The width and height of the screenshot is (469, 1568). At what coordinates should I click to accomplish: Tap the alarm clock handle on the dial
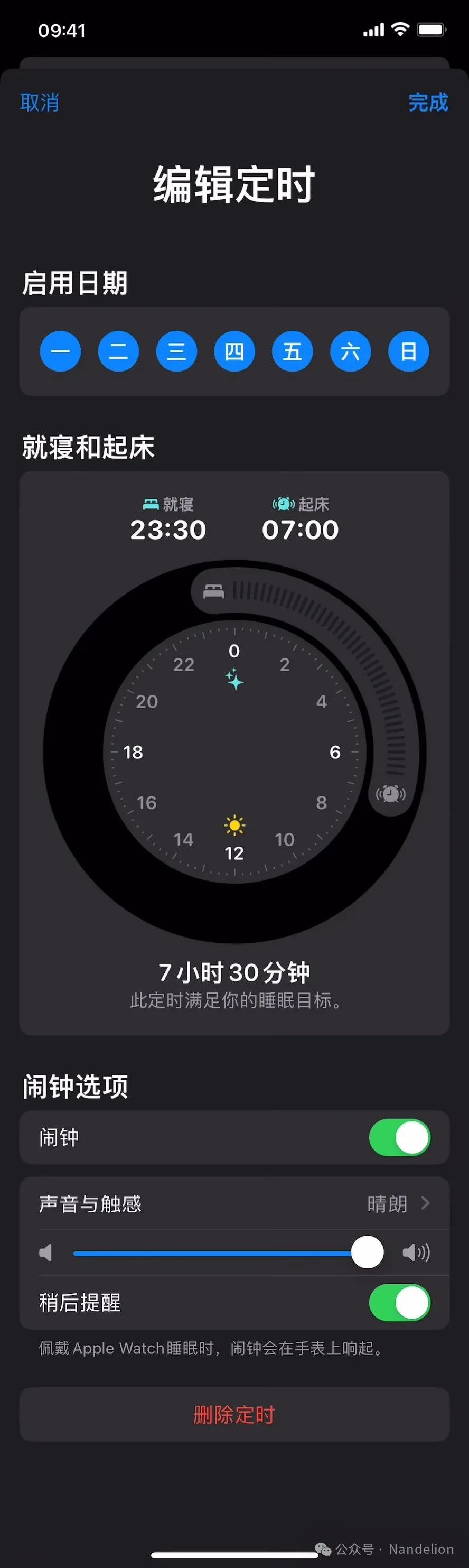point(390,794)
